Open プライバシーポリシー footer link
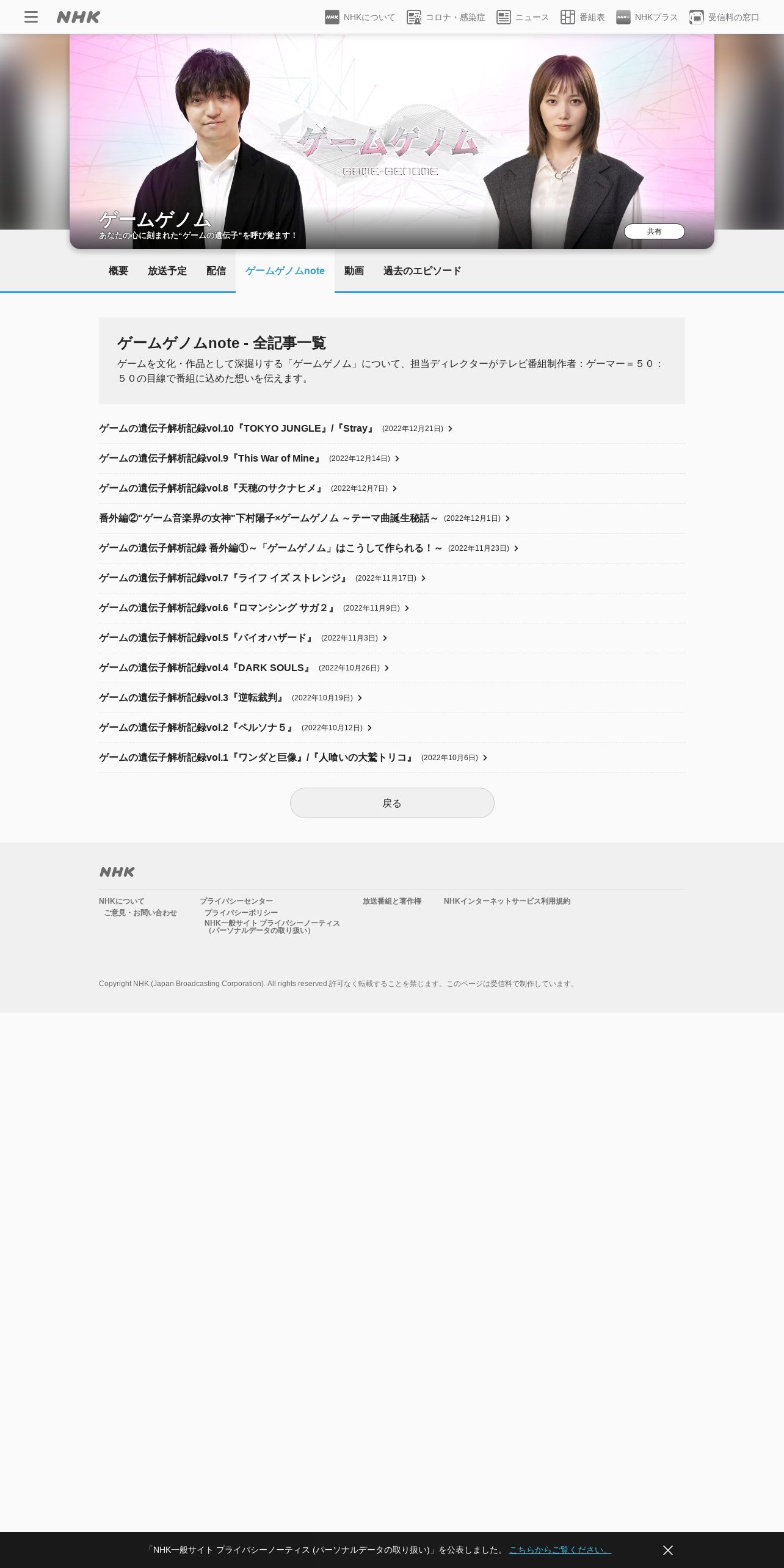The height and width of the screenshot is (1568, 784). (241, 913)
